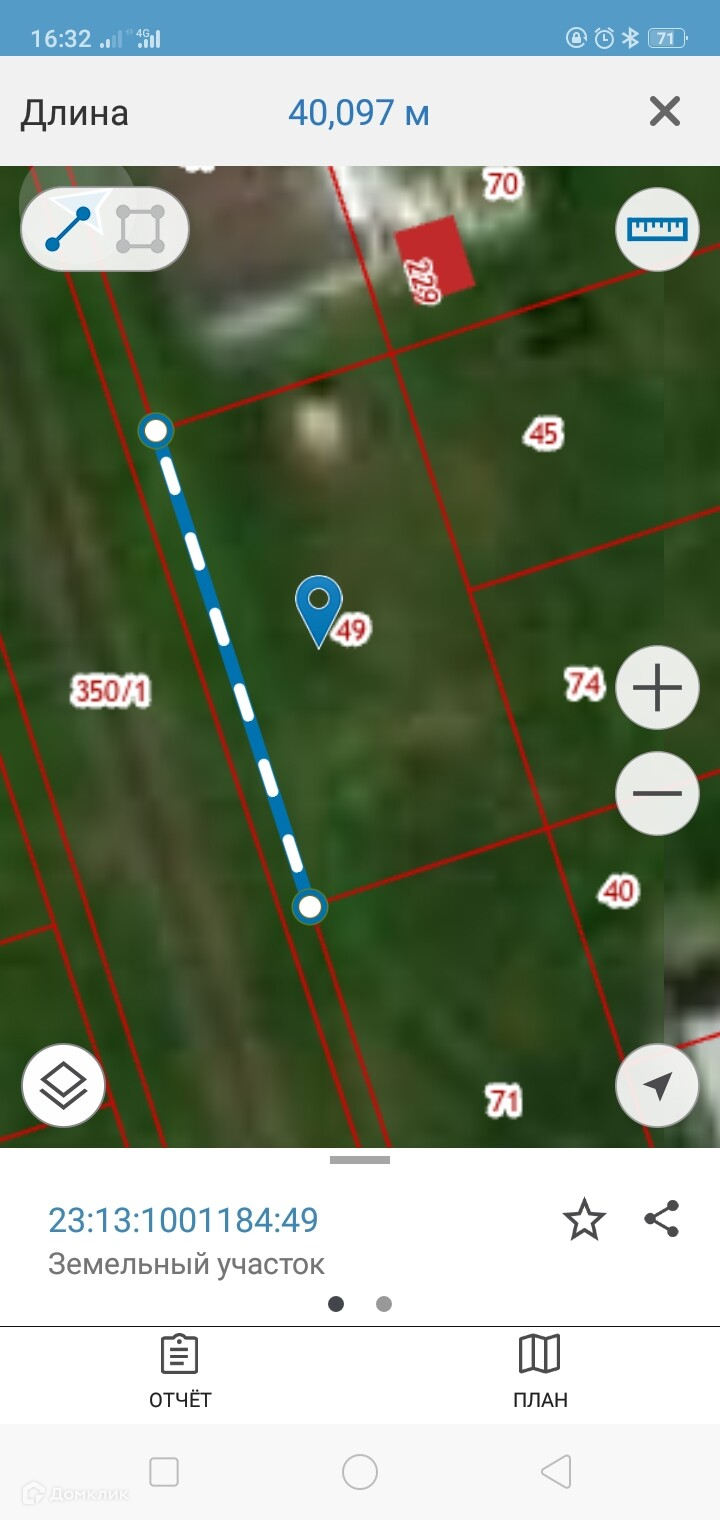Switch to polygon area measuring mode
The image size is (720, 1520).
pyautogui.click(x=140, y=229)
